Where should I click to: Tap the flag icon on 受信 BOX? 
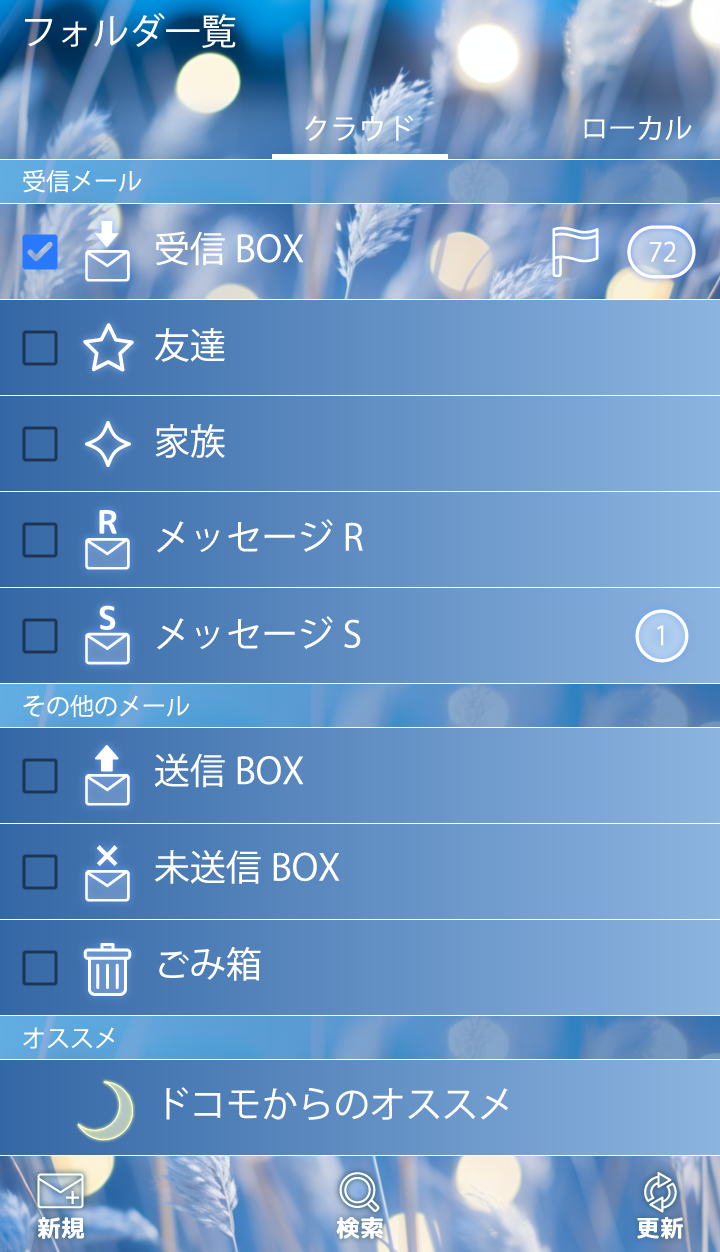[576, 251]
